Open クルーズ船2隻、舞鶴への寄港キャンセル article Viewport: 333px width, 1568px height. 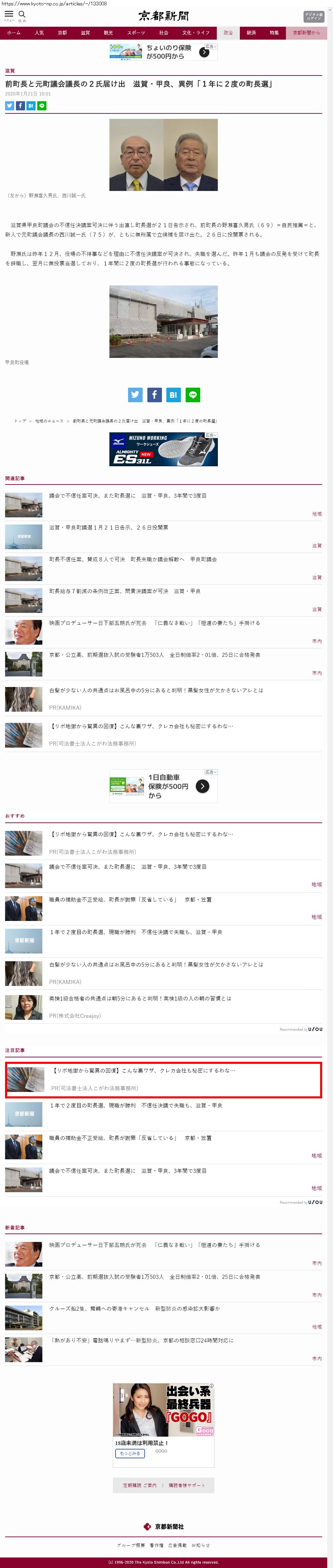134,1308
